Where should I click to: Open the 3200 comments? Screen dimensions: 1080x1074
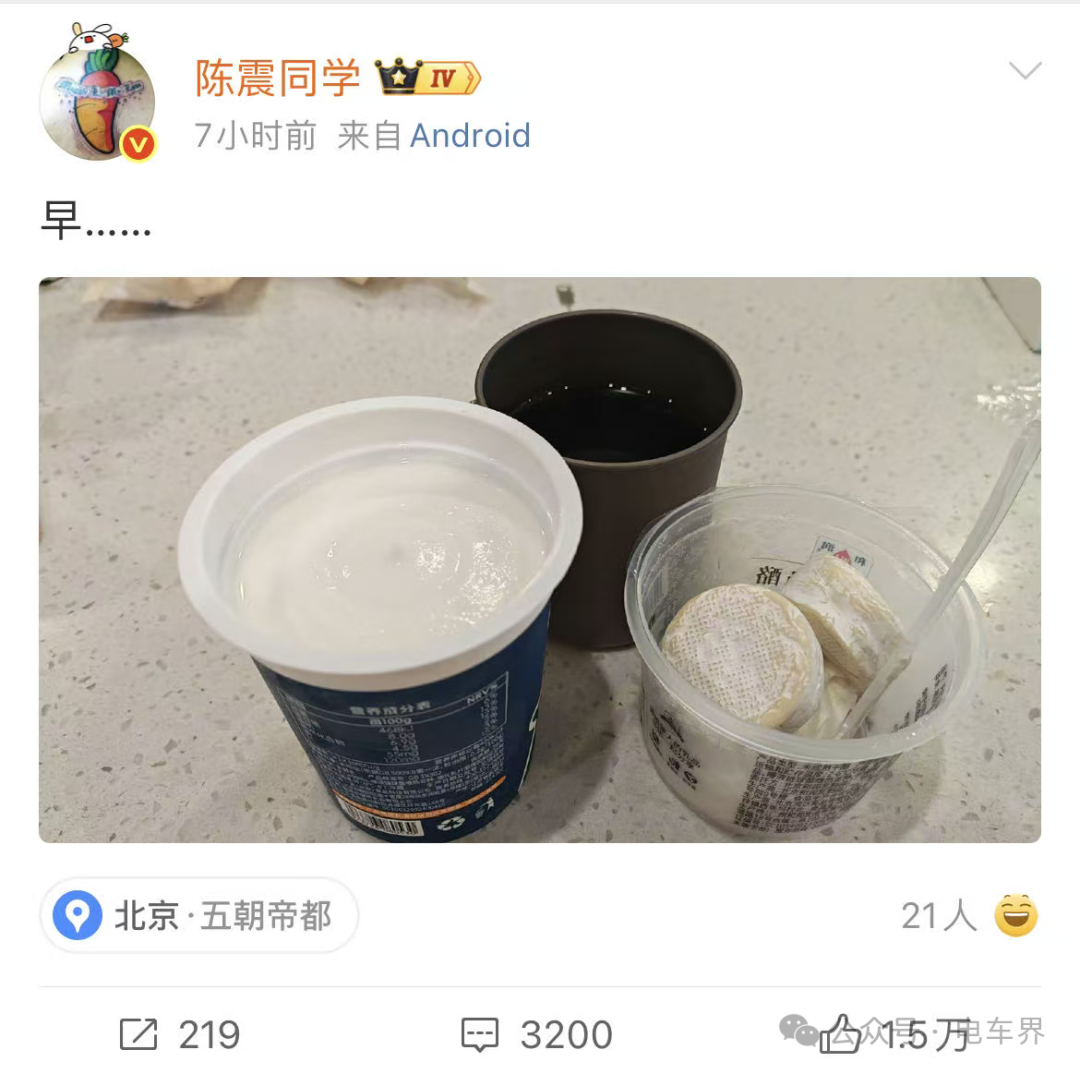pyautogui.click(x=537, y=1035)
